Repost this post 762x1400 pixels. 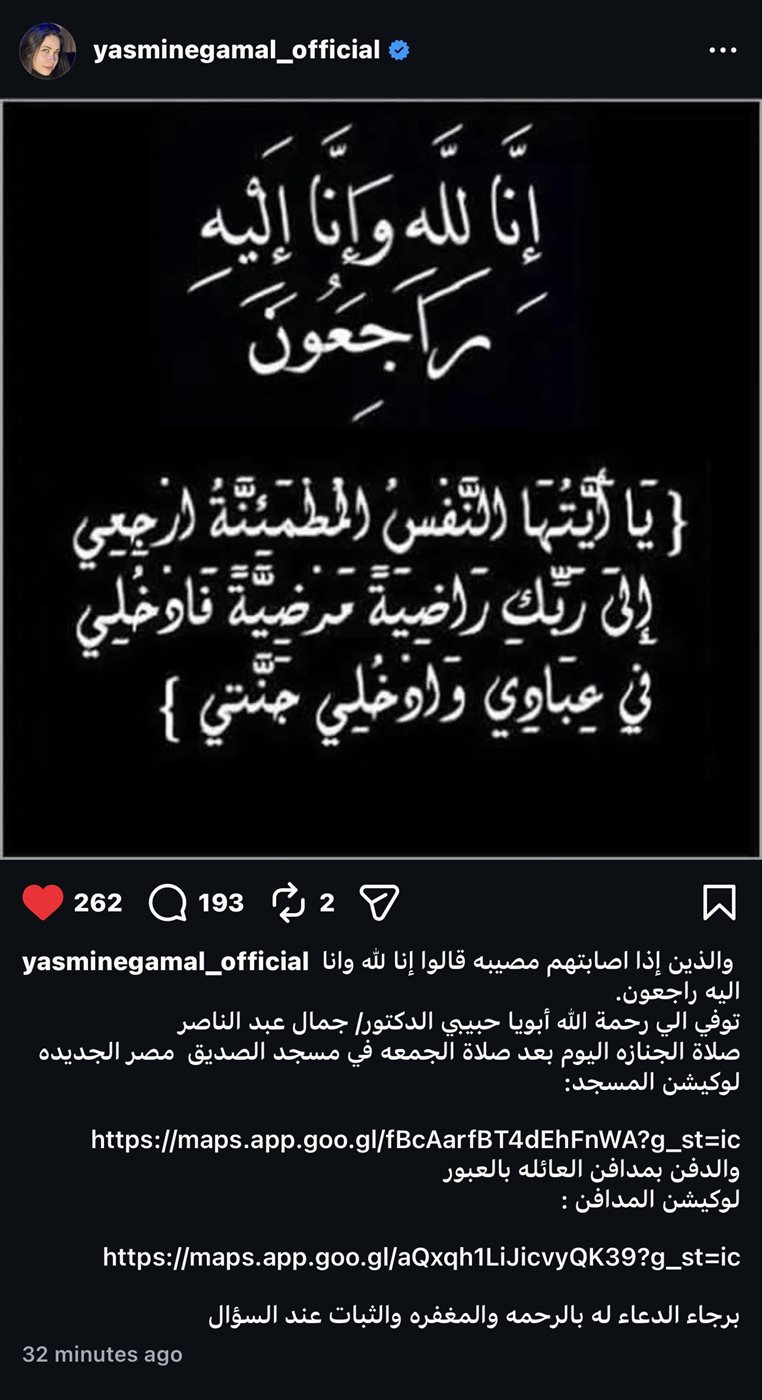pos(289,903)
